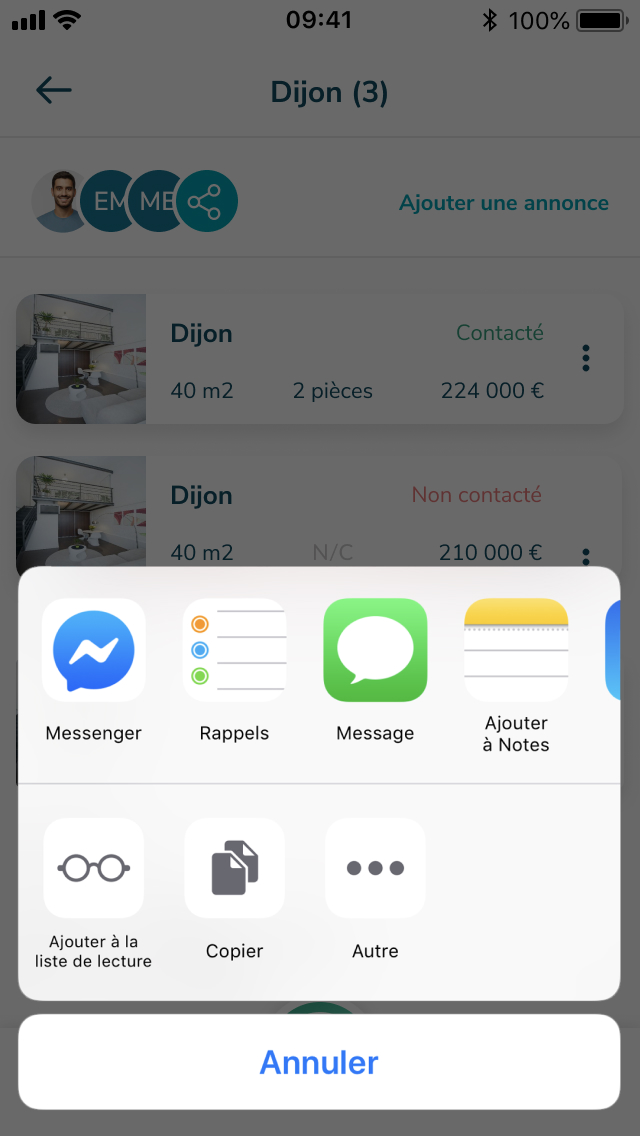This screenshot has height=1136, width=640.
Task: Select the Copier action
Action: point(234,868)
